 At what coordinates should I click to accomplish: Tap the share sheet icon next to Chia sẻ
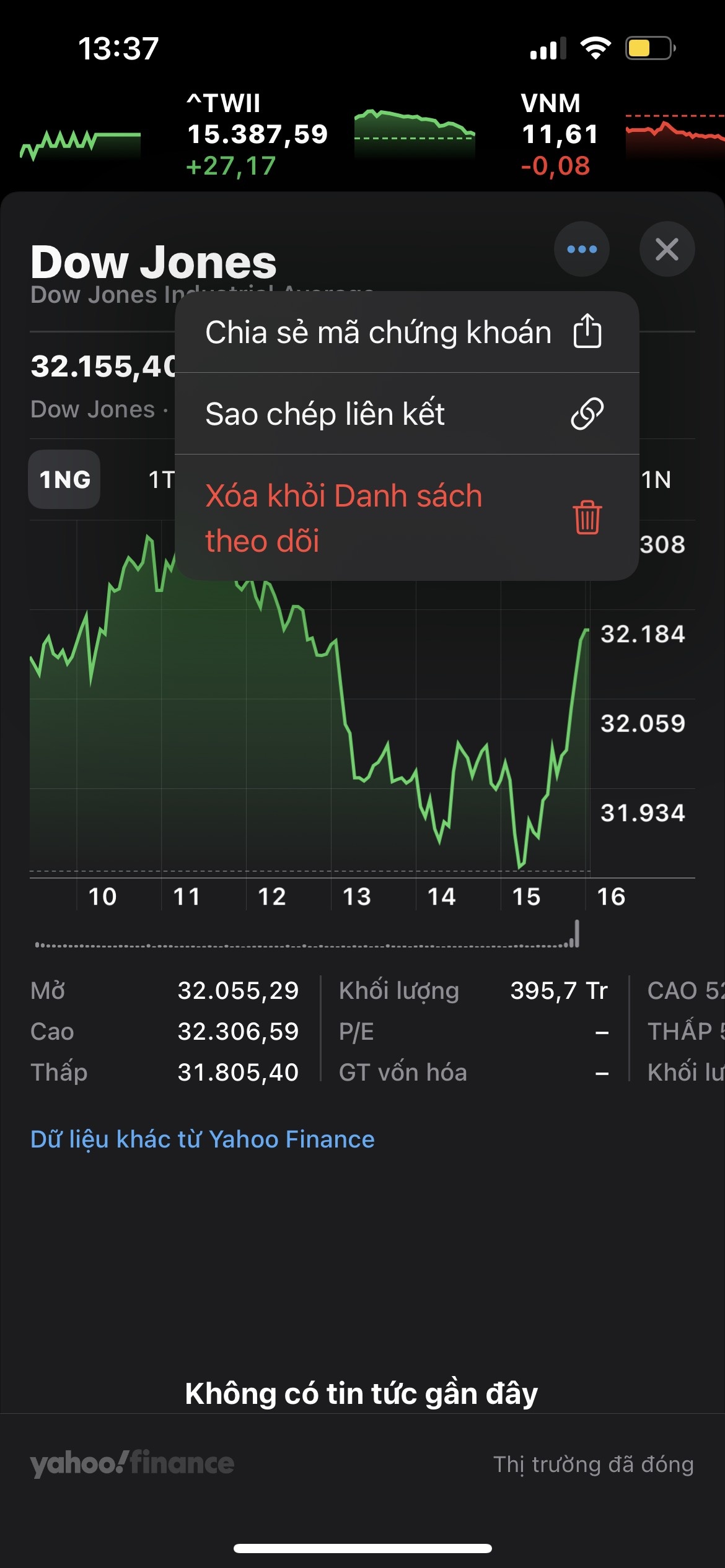click(x=588, y=331)
